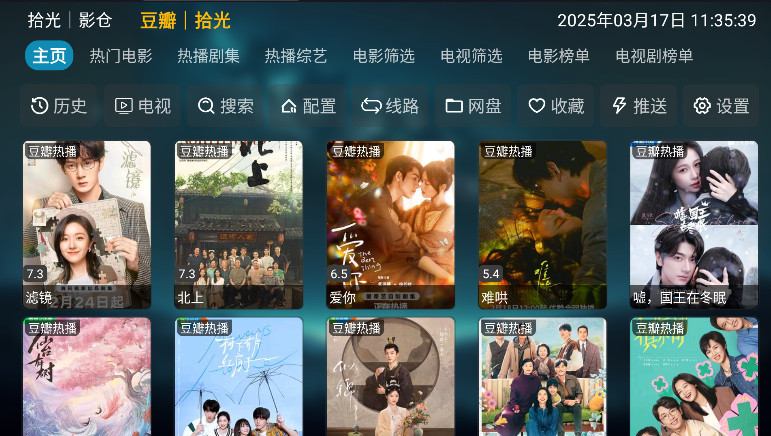Viewport: 771px width, 436px height.
Task: Open the 网盘 cloud drive
Action: (x=474, y=106)
